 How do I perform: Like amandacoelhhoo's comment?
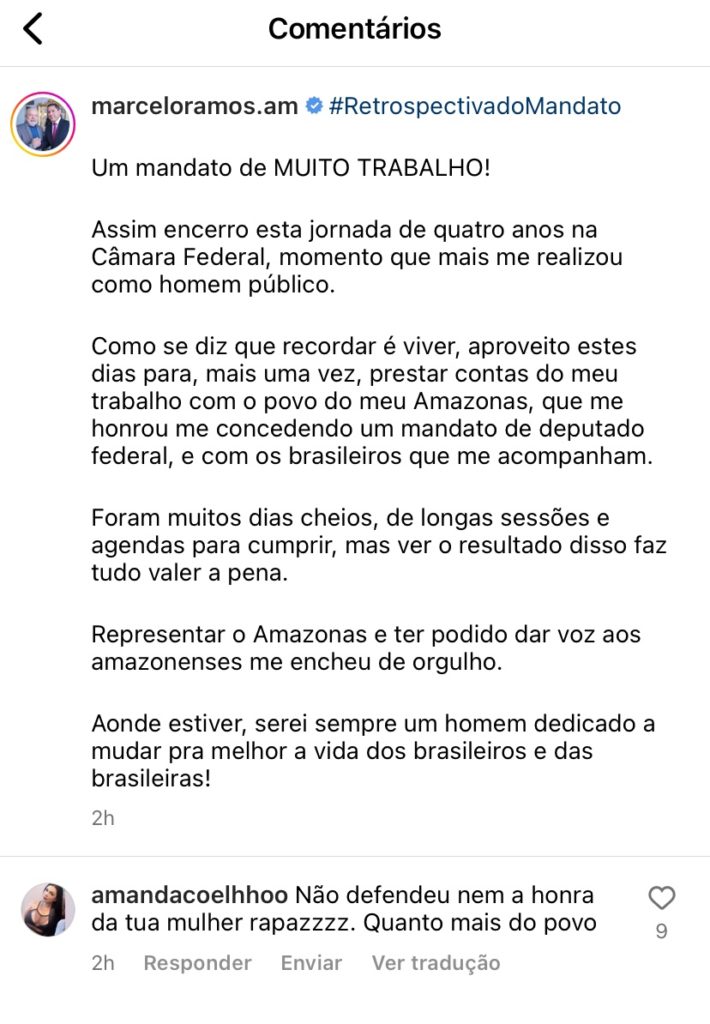[x=662, y=898]
